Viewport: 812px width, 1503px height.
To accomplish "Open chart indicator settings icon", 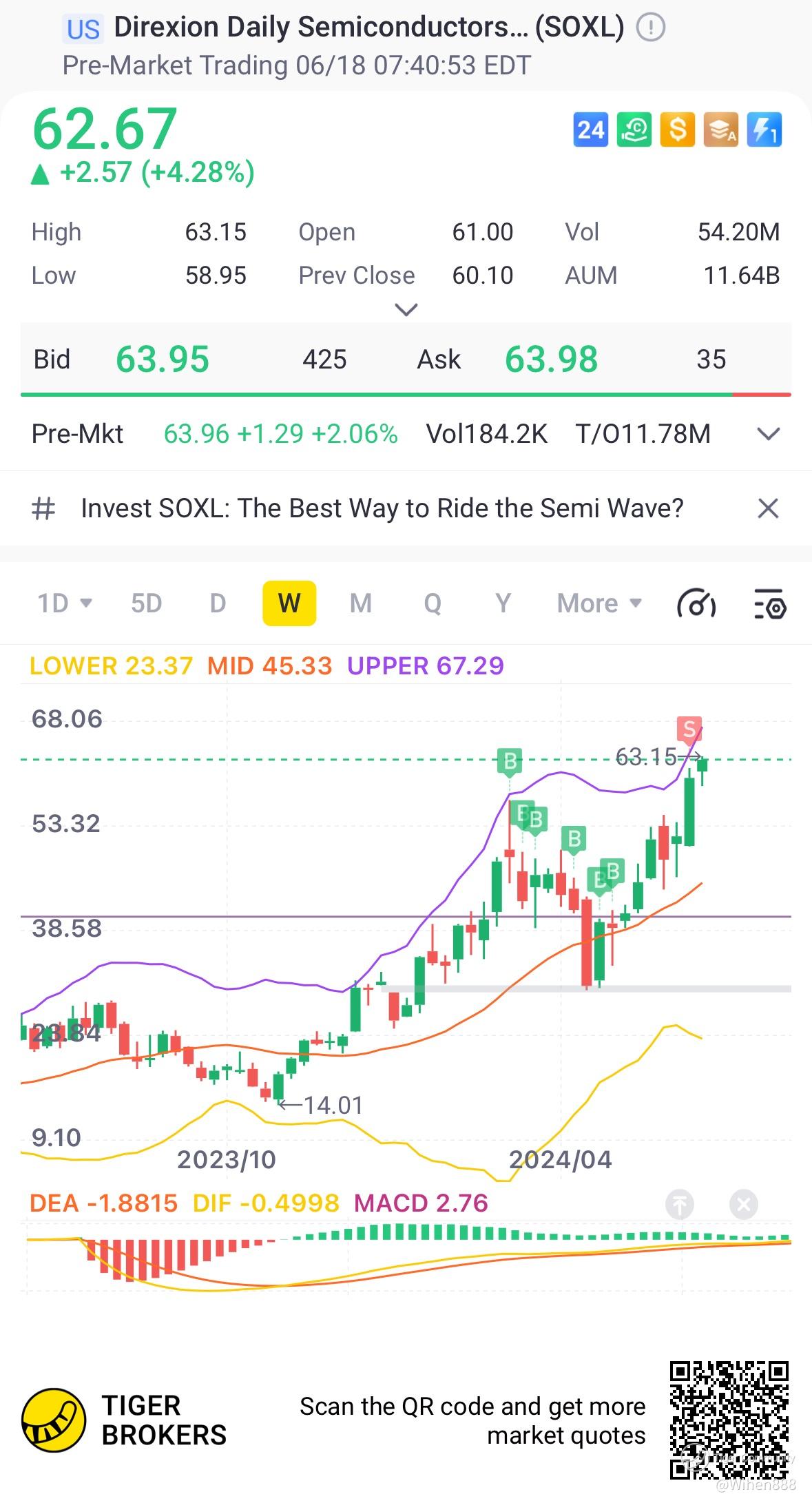I will tap(769, 604).
